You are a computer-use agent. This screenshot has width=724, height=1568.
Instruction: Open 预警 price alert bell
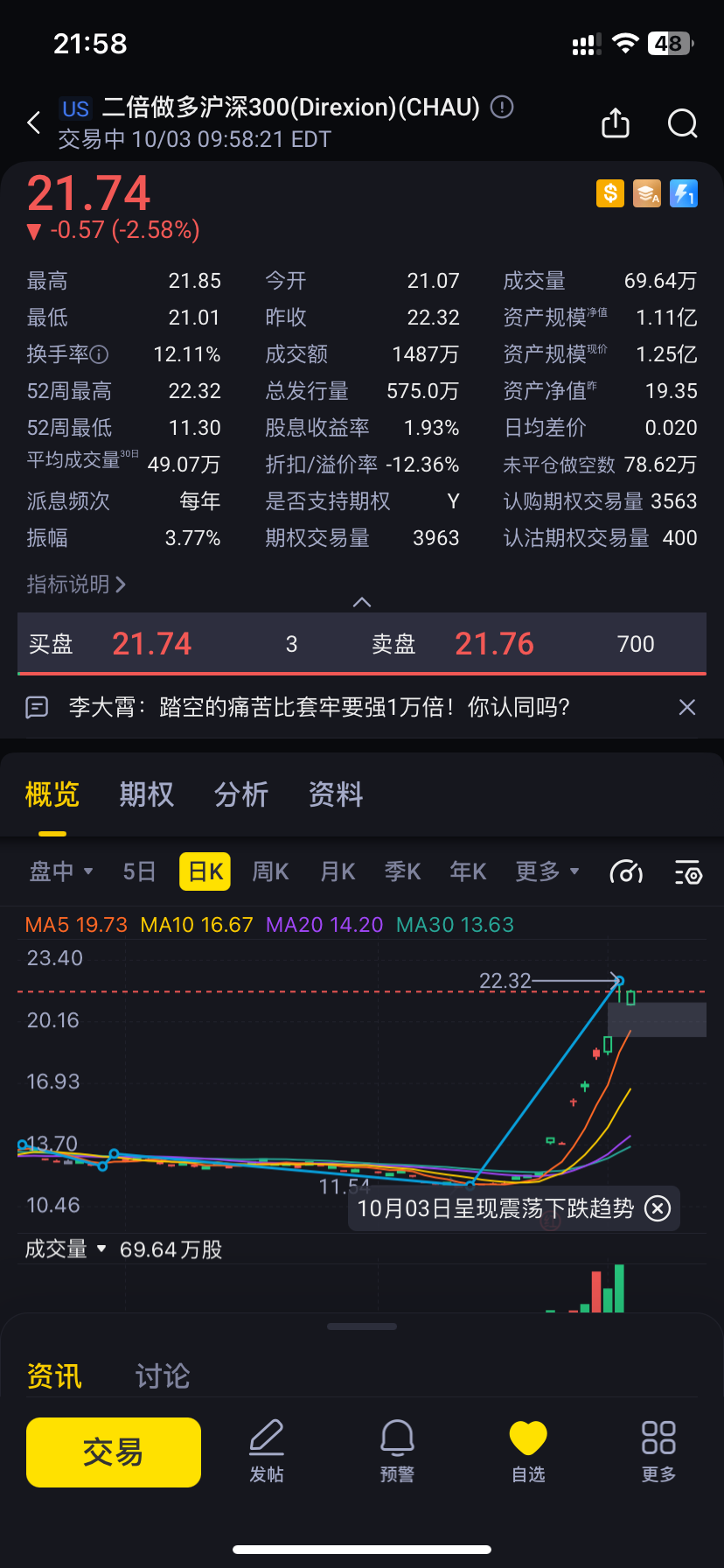click(x=397, y=1451)
